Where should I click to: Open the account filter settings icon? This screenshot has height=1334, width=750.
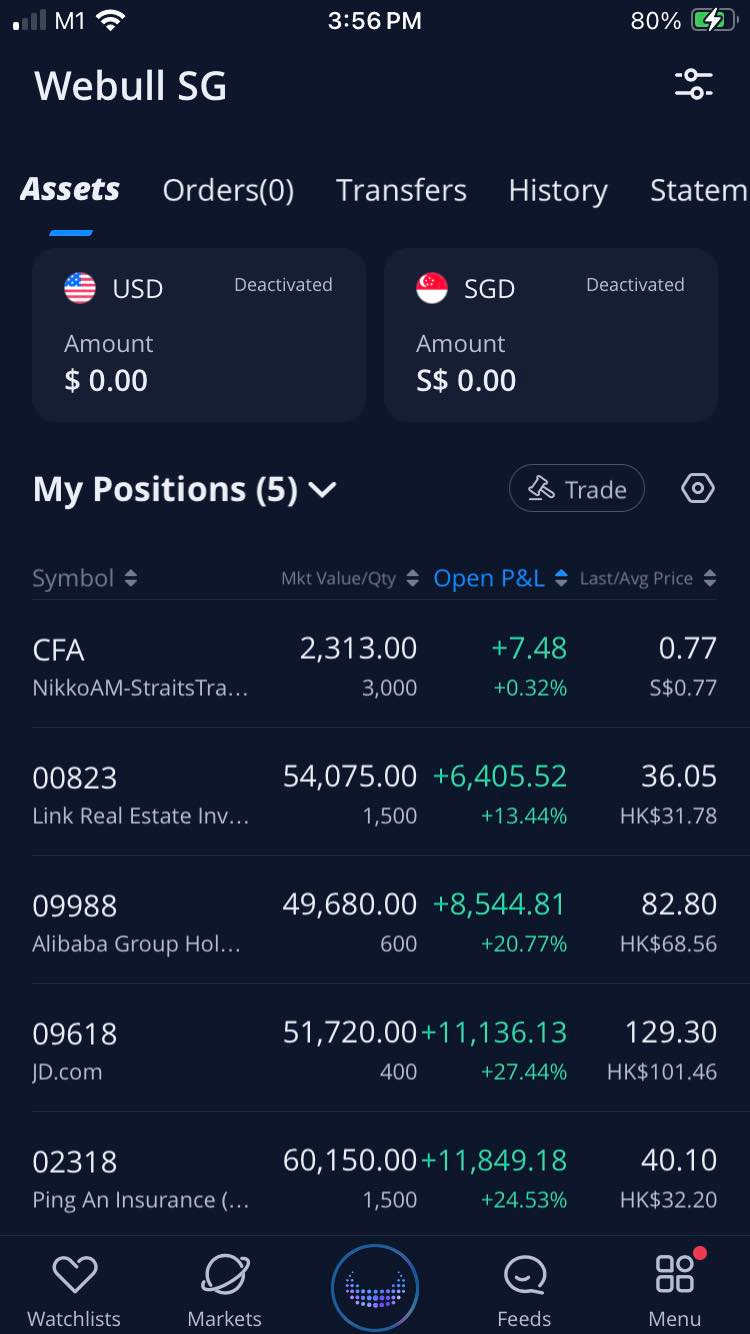[x=694, y=85]
